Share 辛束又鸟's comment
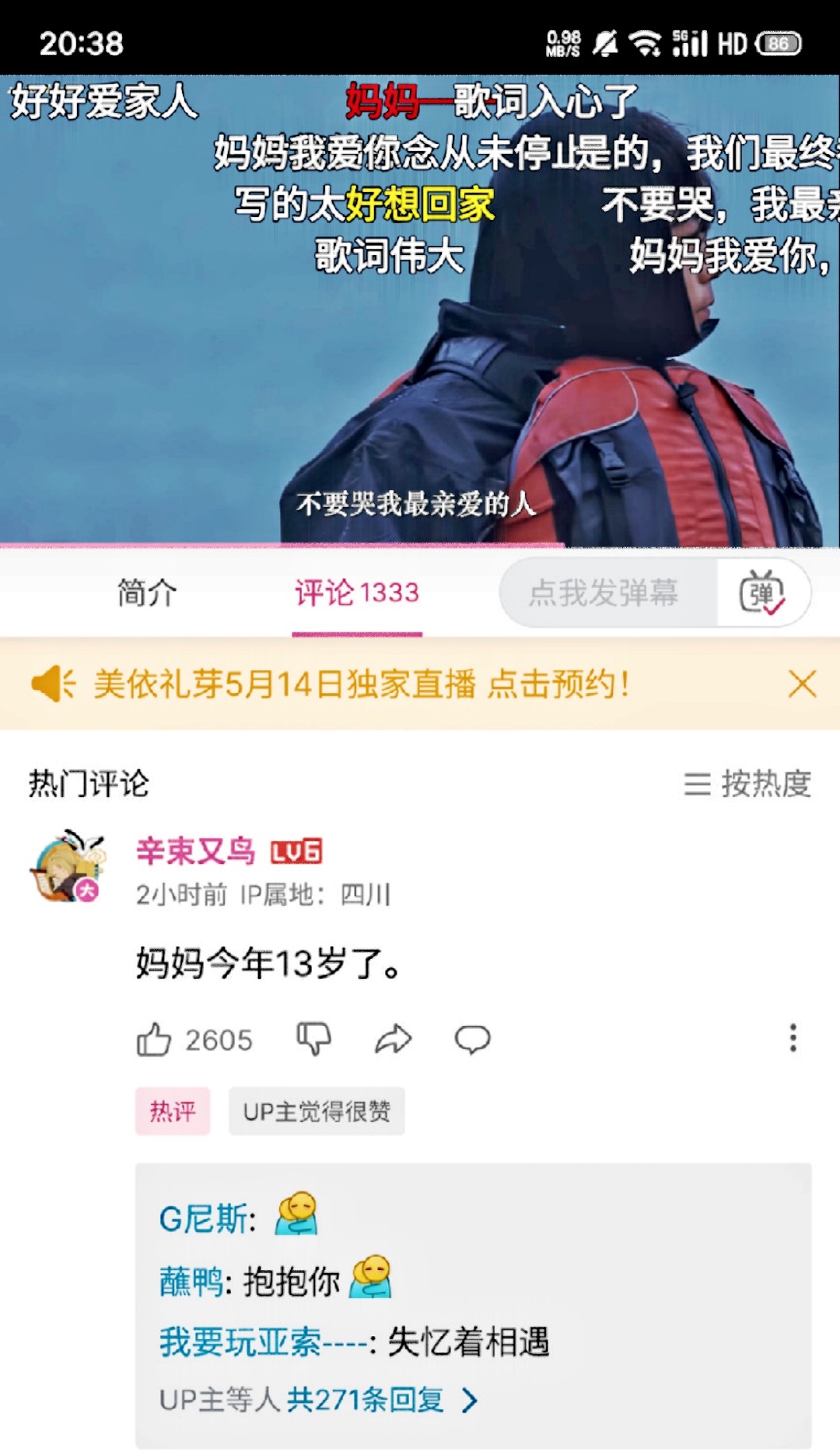 click(393, 1039)
